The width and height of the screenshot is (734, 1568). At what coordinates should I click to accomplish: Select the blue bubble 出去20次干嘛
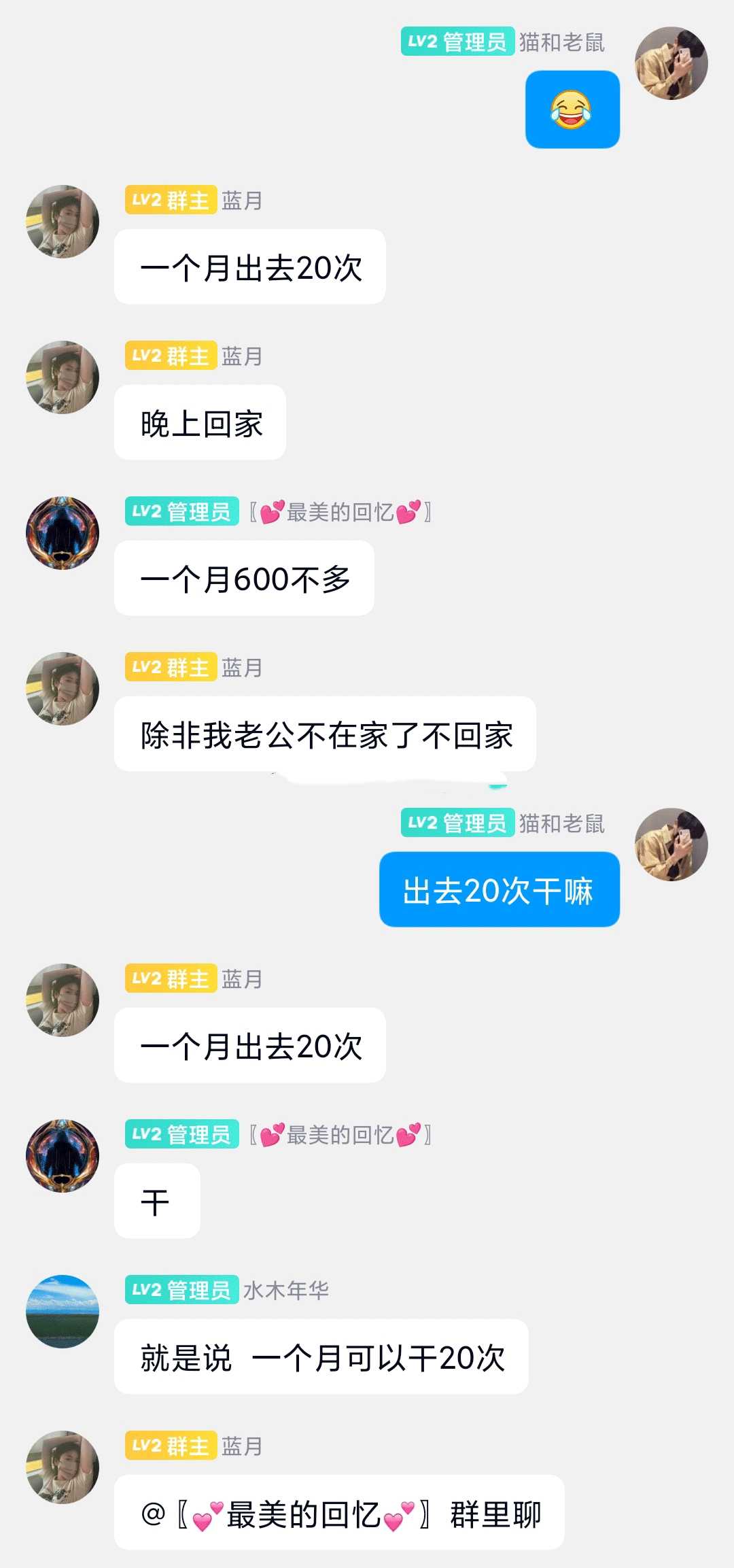click(x=500, y=889)
